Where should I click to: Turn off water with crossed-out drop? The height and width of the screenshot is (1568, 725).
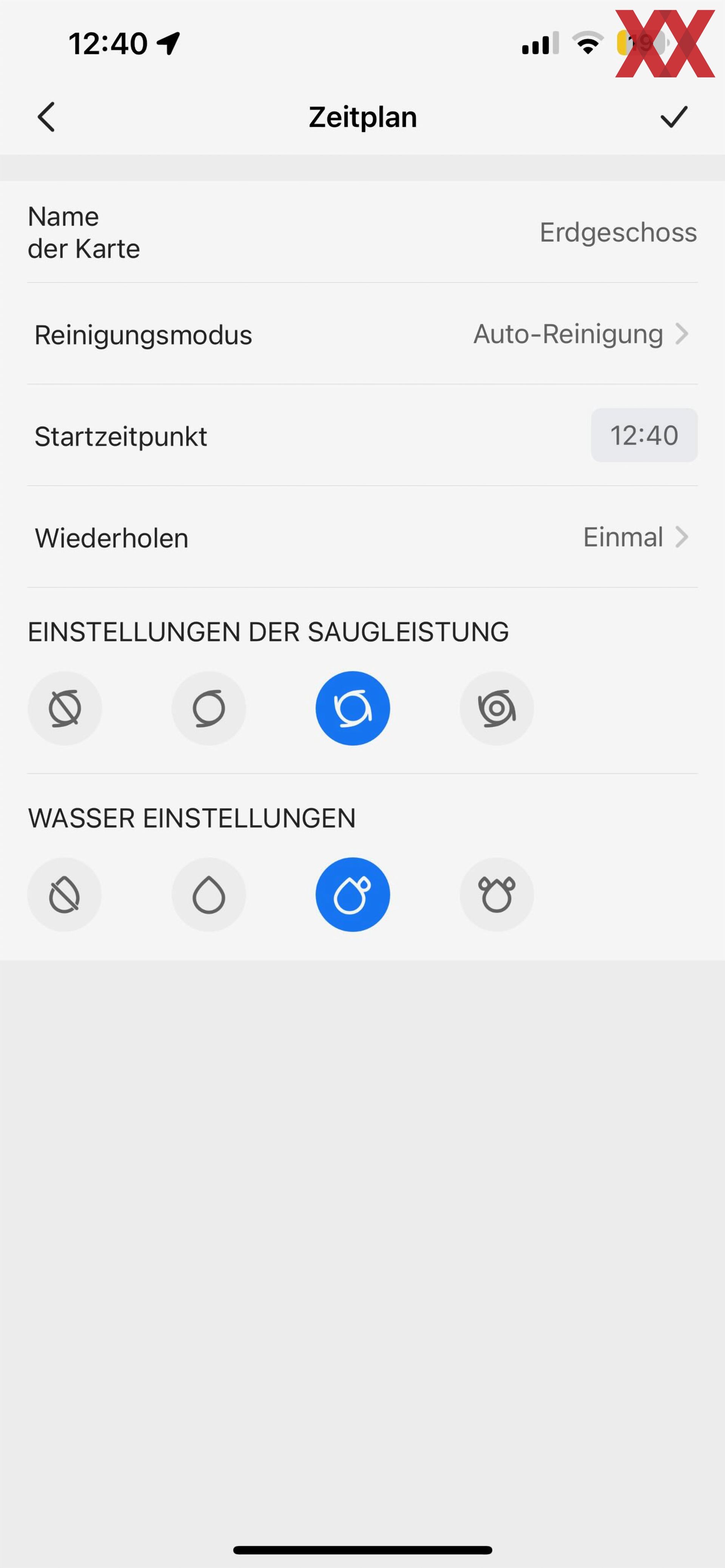pyautogui.click(x=65, y=895)
